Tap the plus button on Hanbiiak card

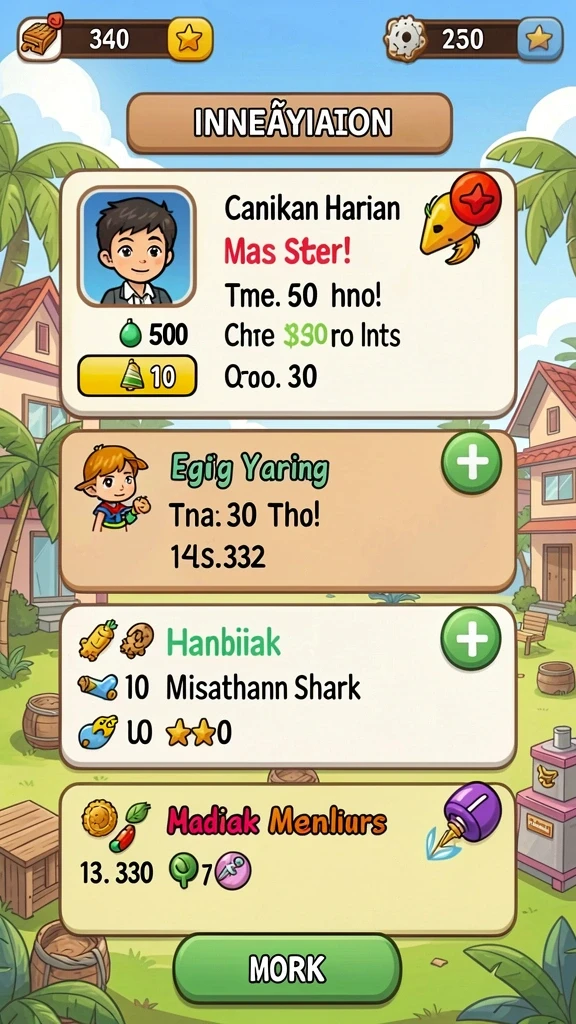(471, 638)
